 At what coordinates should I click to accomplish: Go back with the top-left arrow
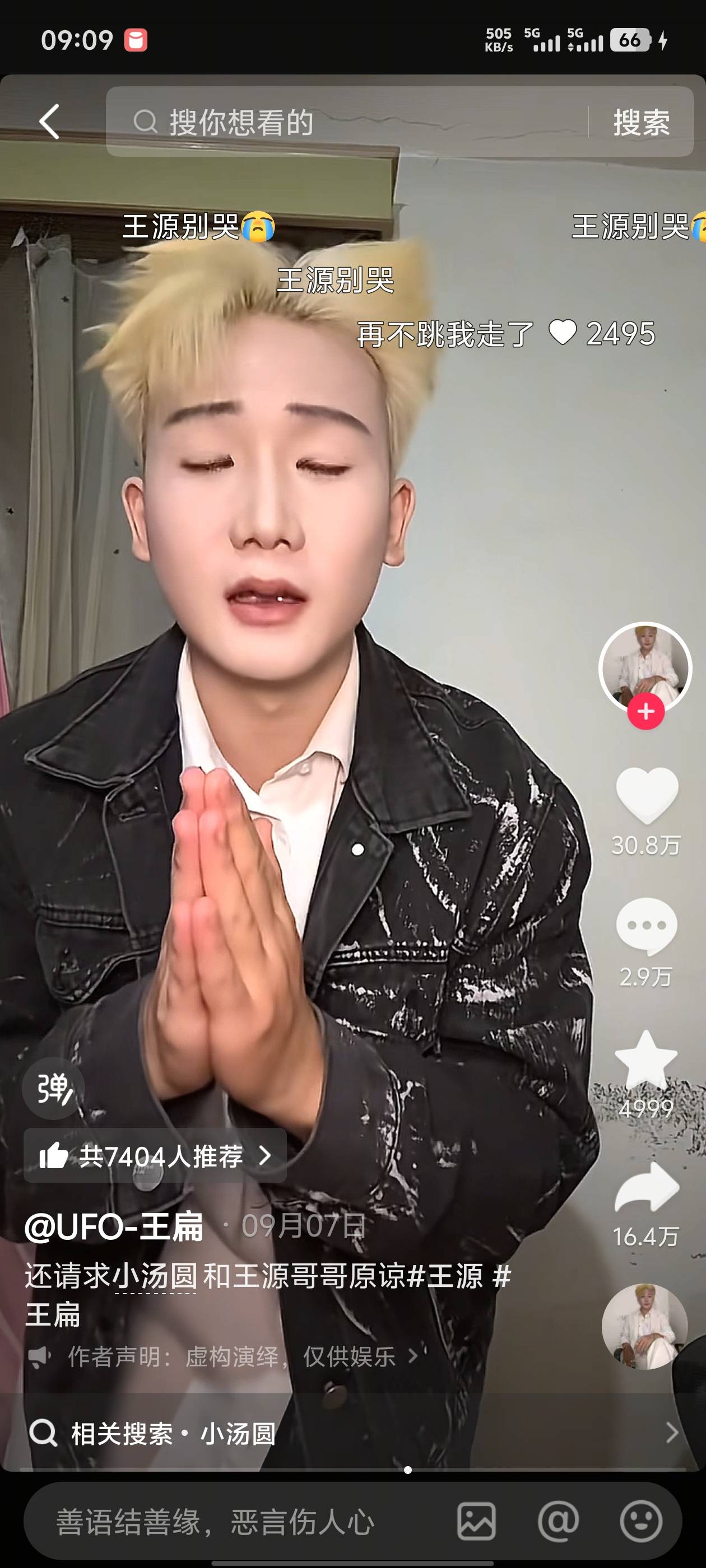click(x=49, y=121)
